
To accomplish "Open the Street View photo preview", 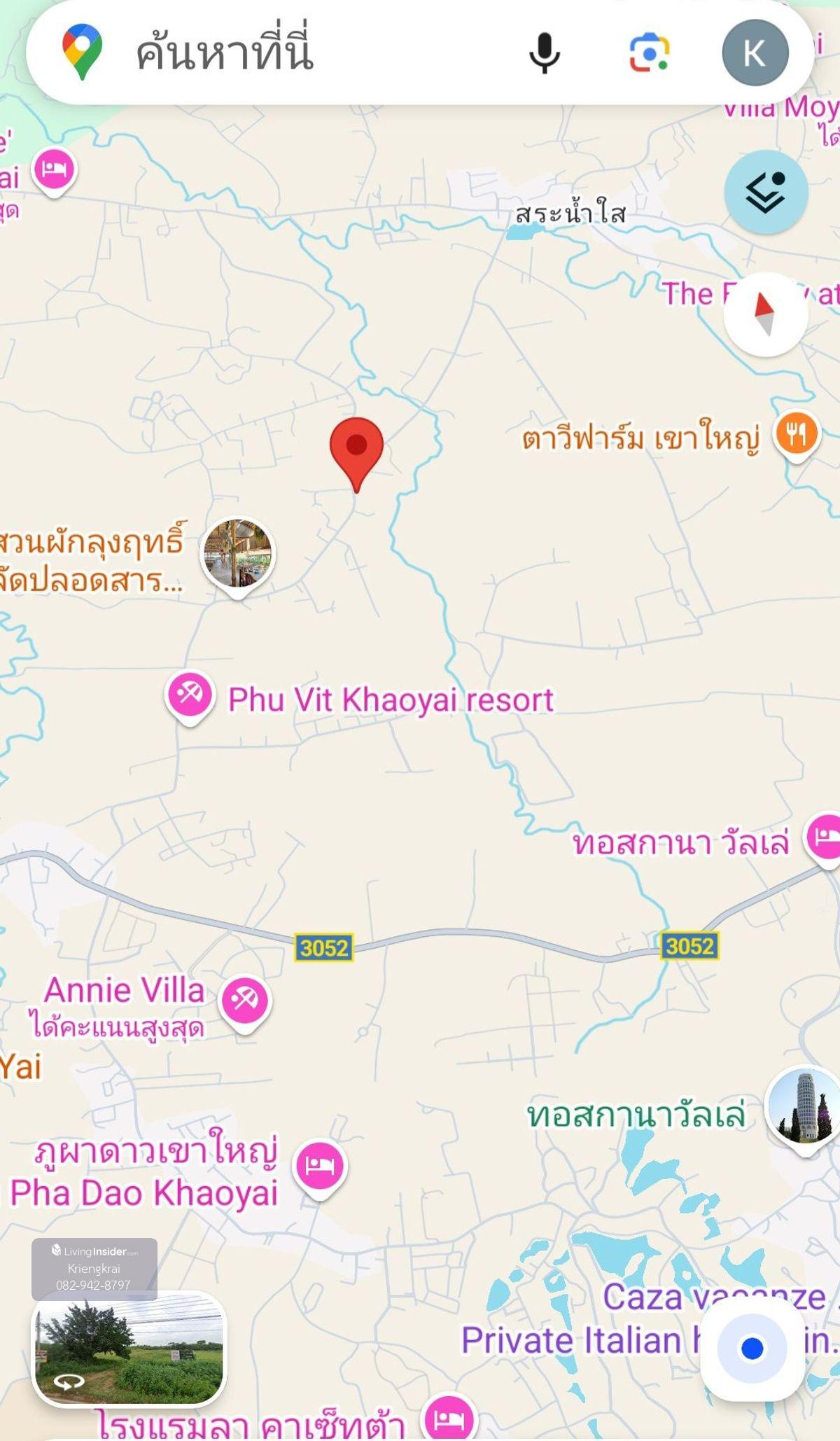I will (x=129, y=1348).
